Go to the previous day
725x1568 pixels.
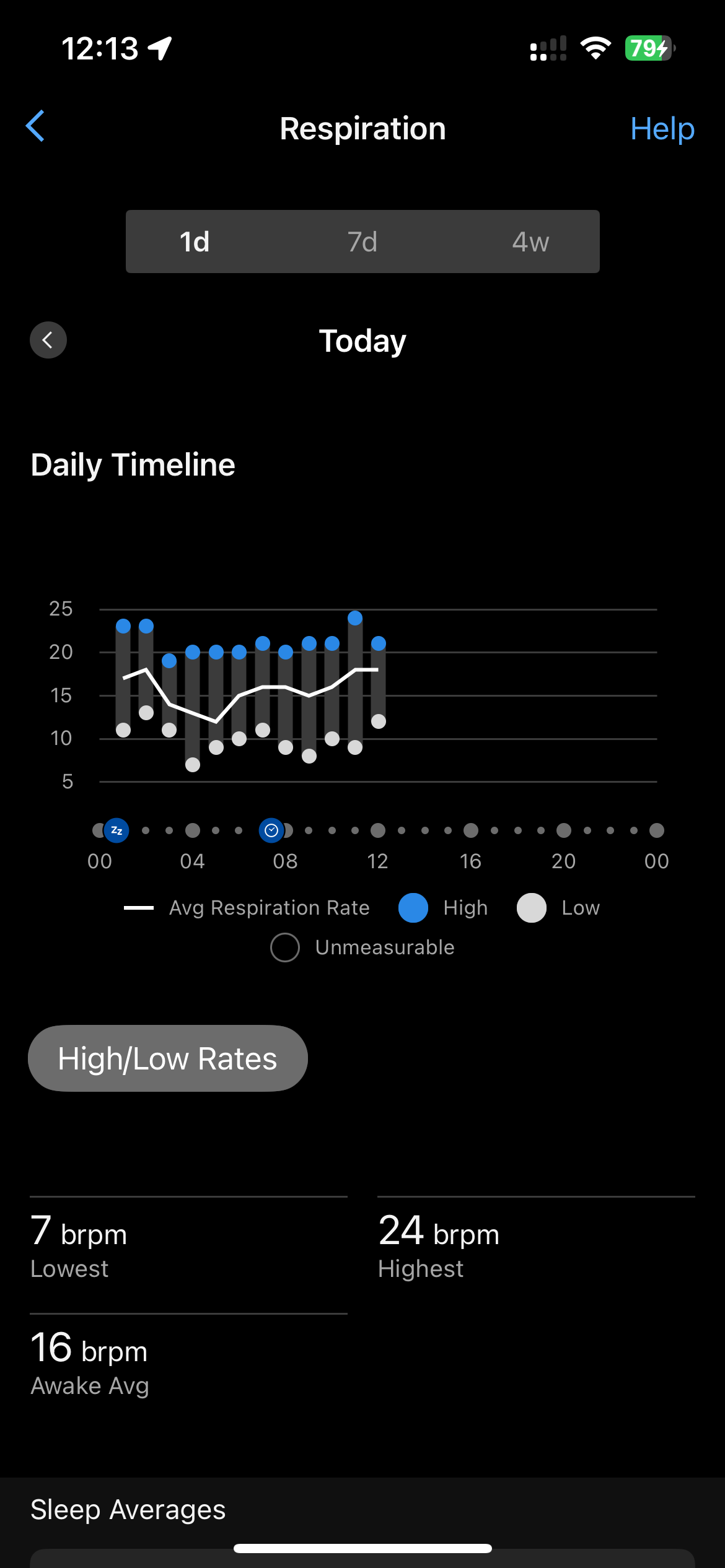(x=48, y=340)
